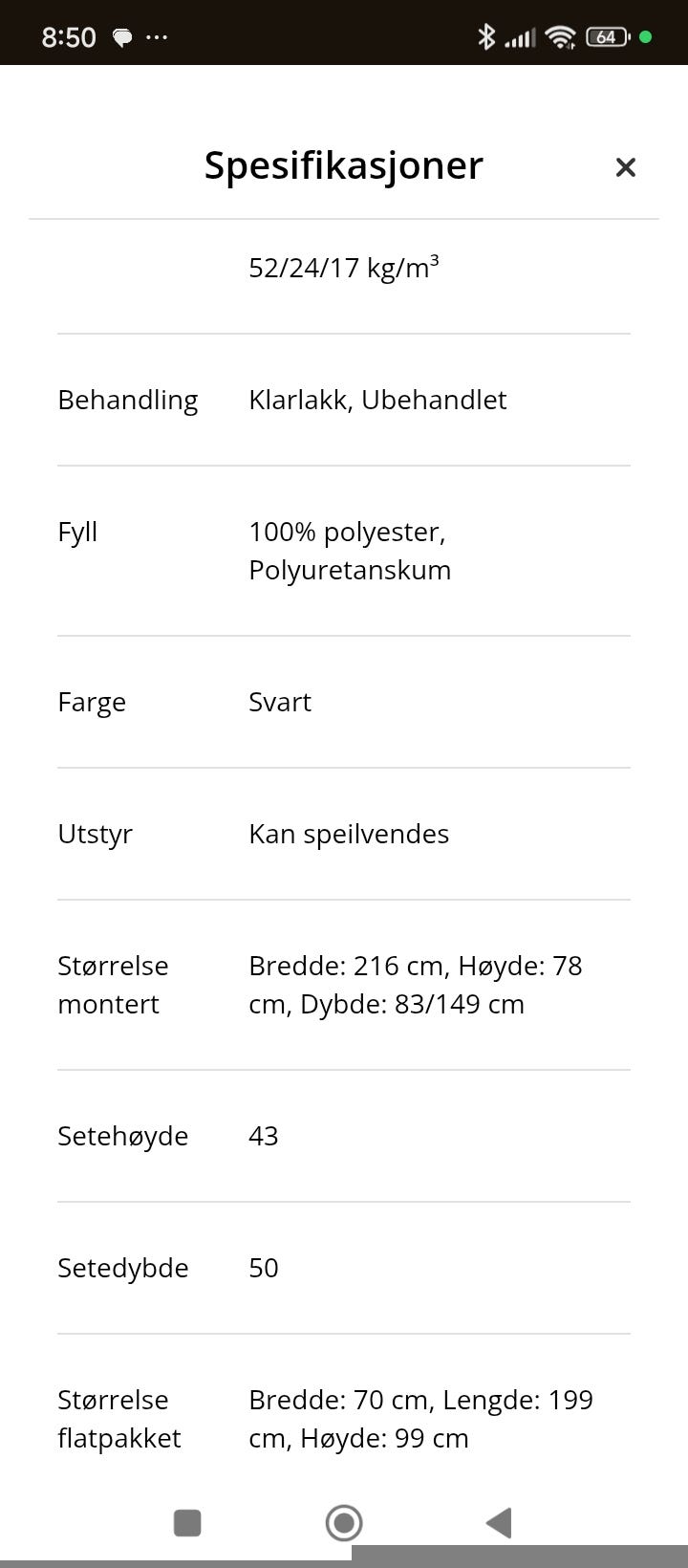Tap the battery indicator showing 64
Screen dimensions: 688x1568
pos(606,36)
